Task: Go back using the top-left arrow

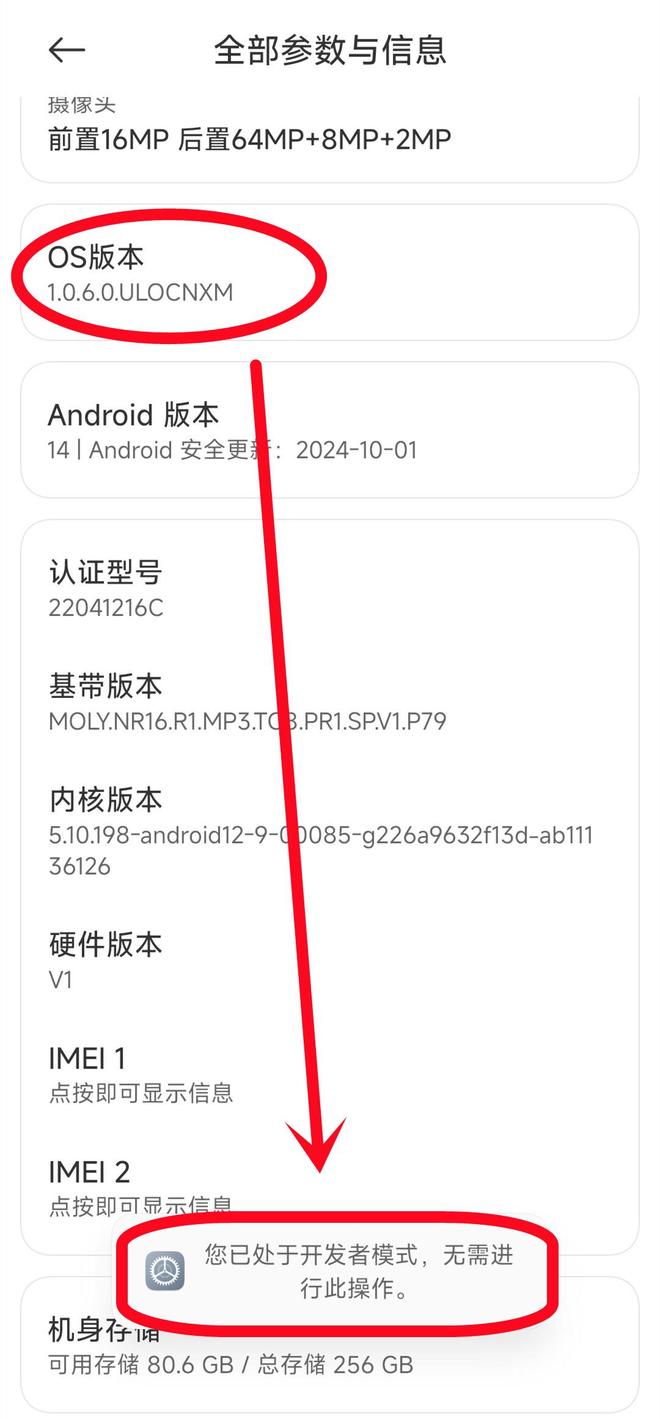Action: (x=67, y=51)
